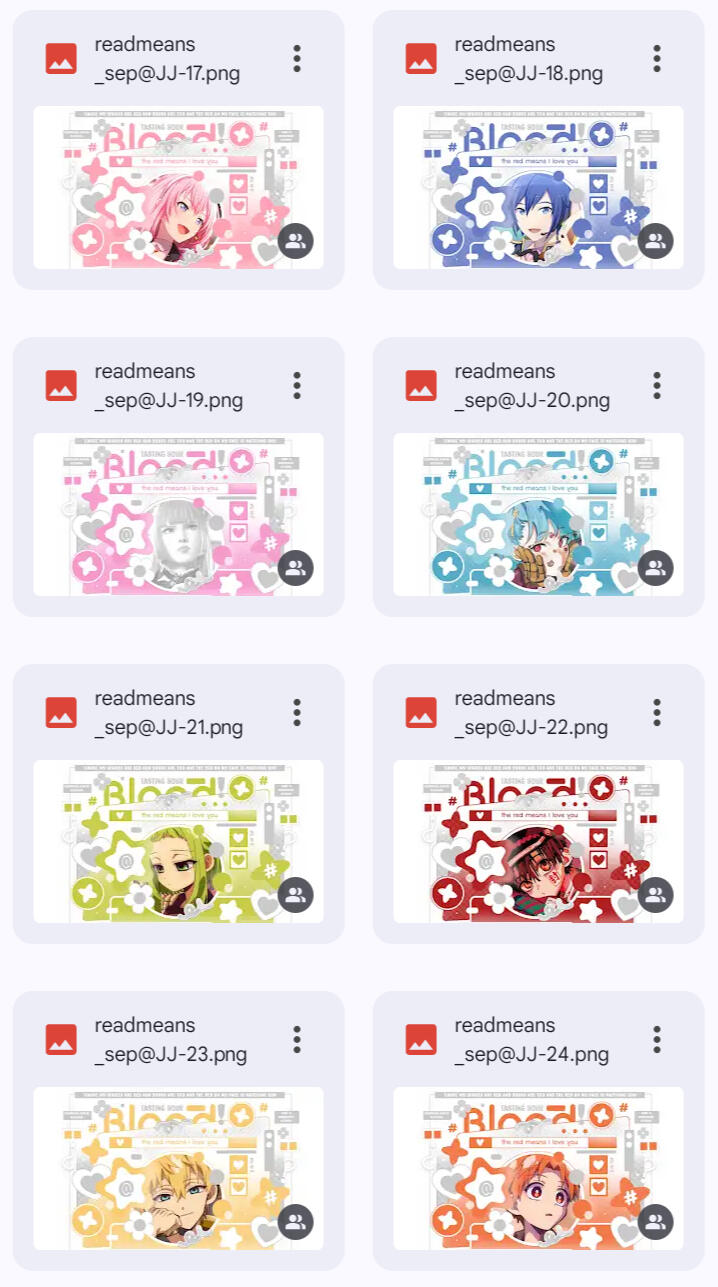View the readmeans_sep@JJ-19.png file
Image resolution: width=718 pixels, height=1287 pixels.
pos(178,514)
